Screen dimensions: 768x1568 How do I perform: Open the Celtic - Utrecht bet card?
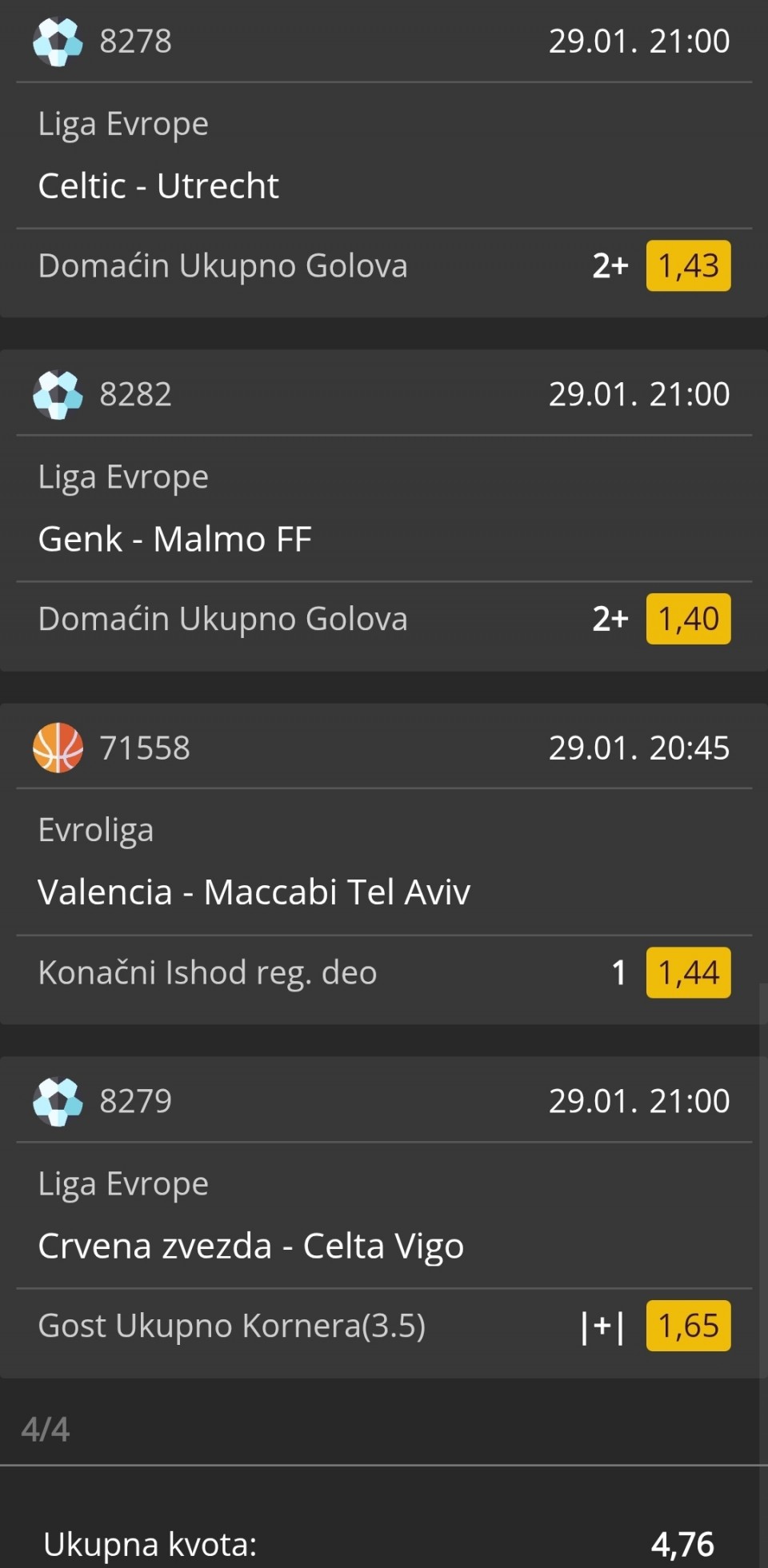158,186
